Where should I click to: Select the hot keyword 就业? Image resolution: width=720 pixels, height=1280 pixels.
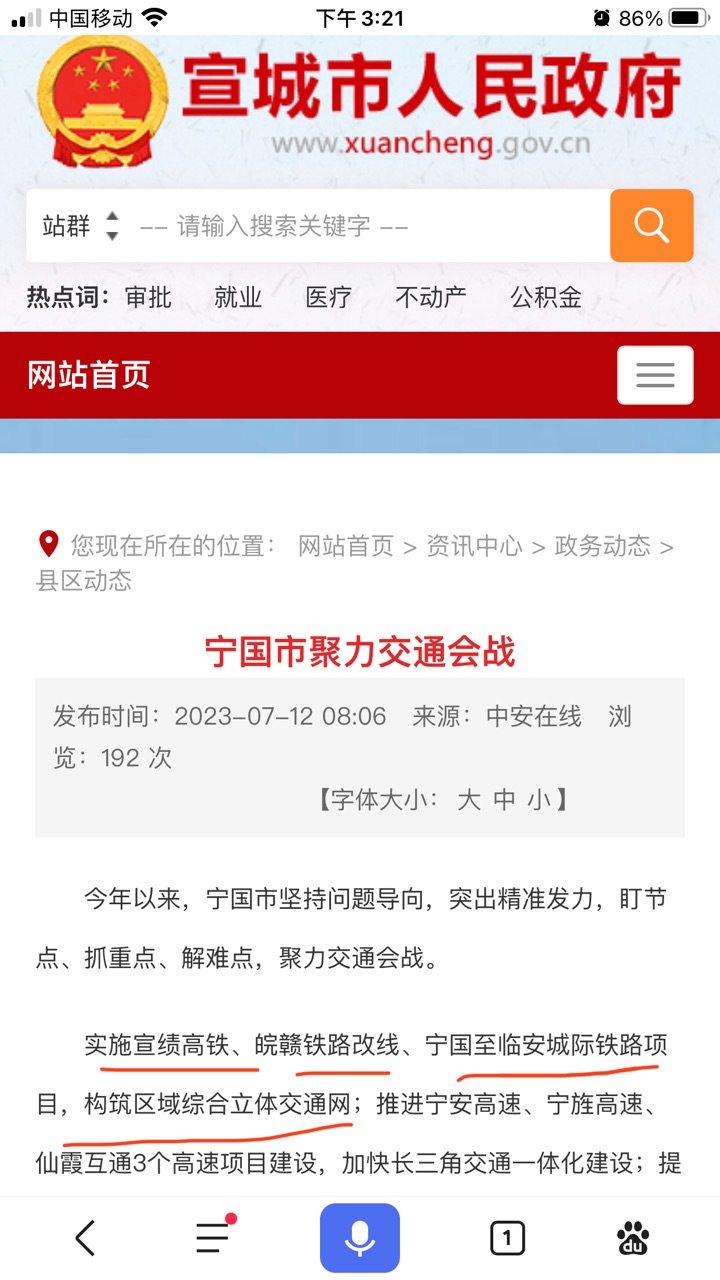coord(238,297)
